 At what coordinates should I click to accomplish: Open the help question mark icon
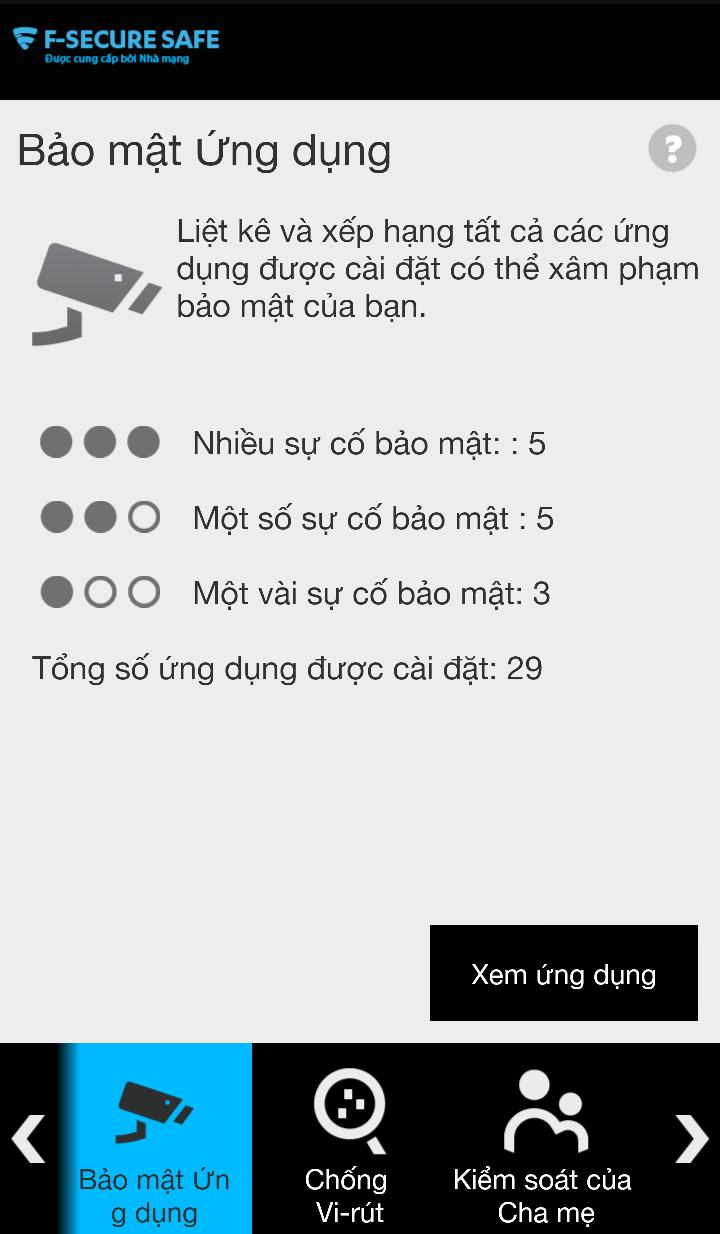tap(672, 150)
